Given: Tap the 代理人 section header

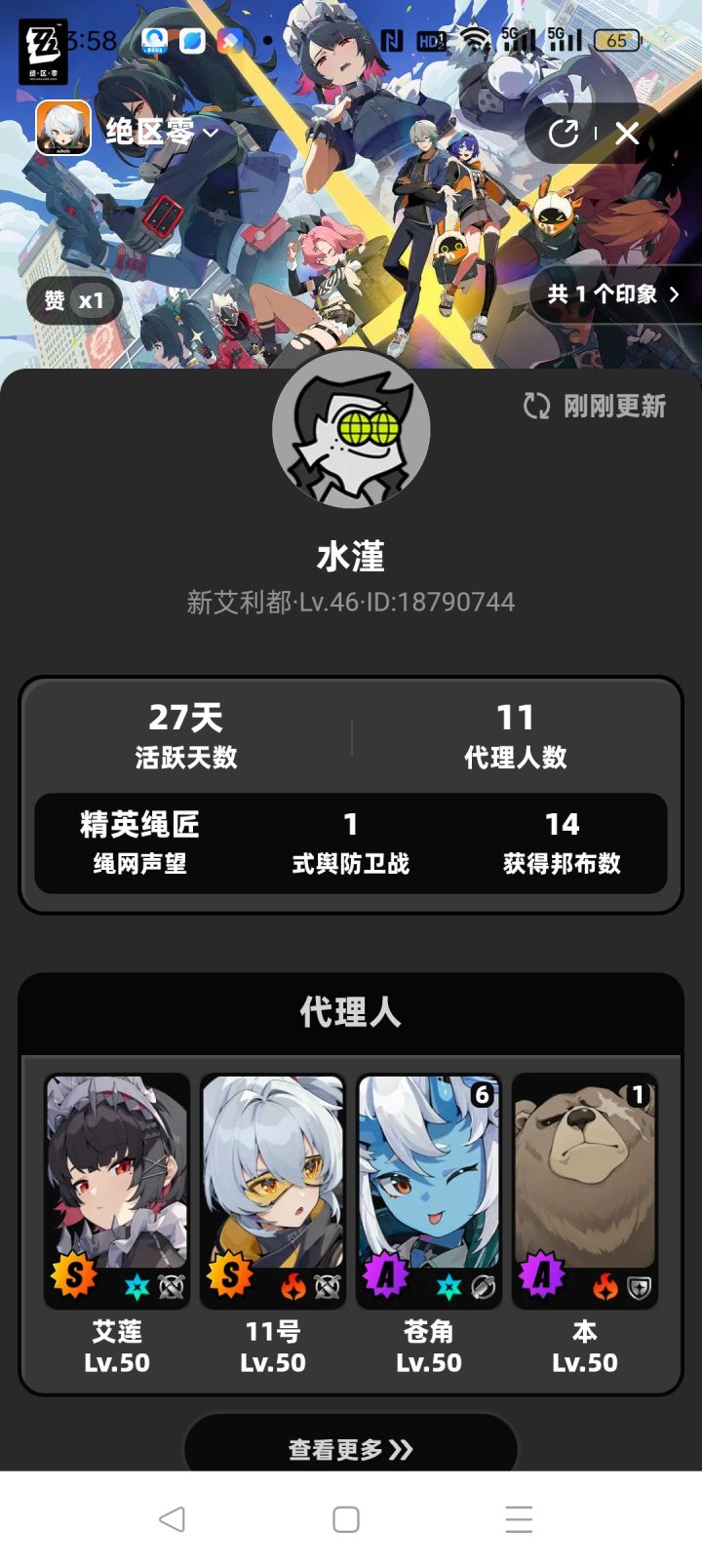Looking at the screenshot, I should (x=351, y=1015).
